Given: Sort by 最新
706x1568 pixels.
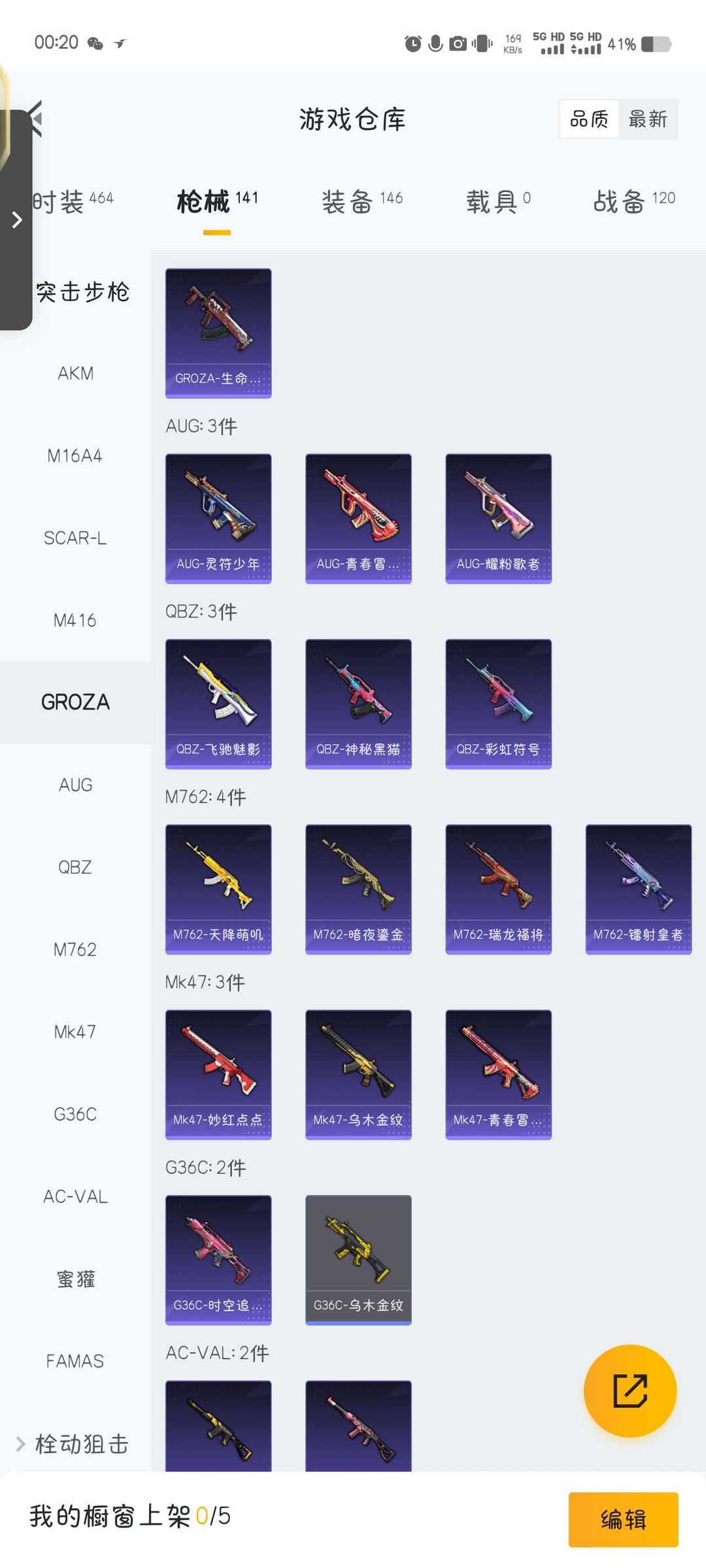Looking at the screenshot, I should tap(648, 119).
